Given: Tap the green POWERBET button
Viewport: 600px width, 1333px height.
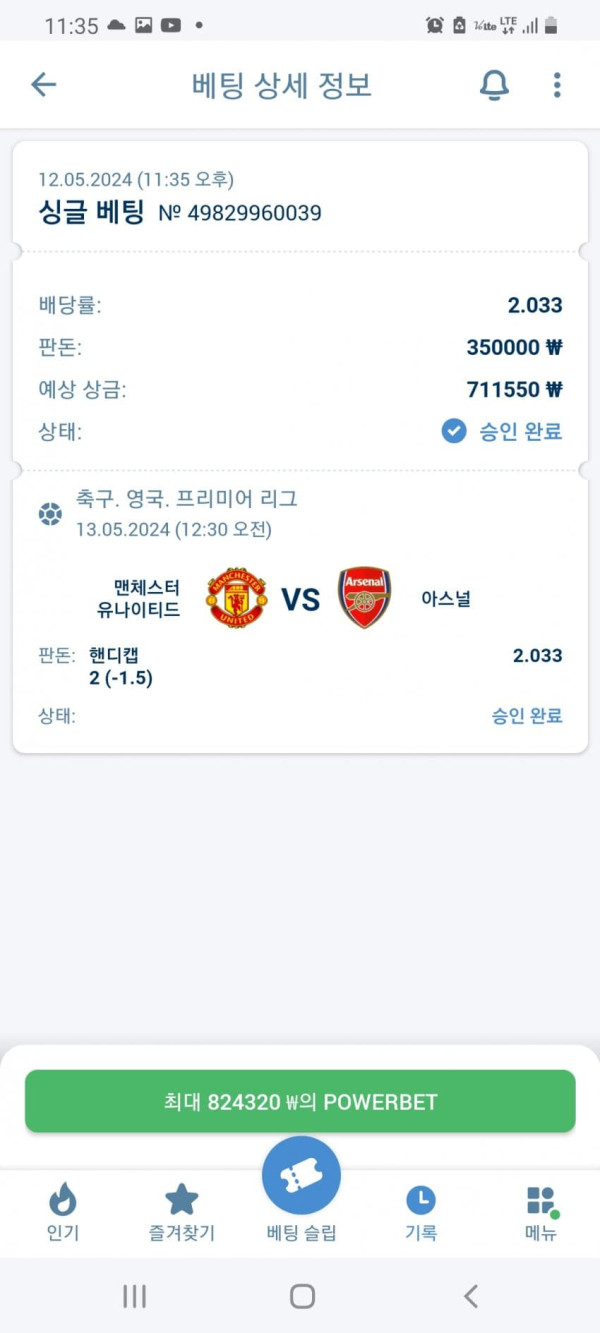Looking at the screenshot, I should 300,1102.
